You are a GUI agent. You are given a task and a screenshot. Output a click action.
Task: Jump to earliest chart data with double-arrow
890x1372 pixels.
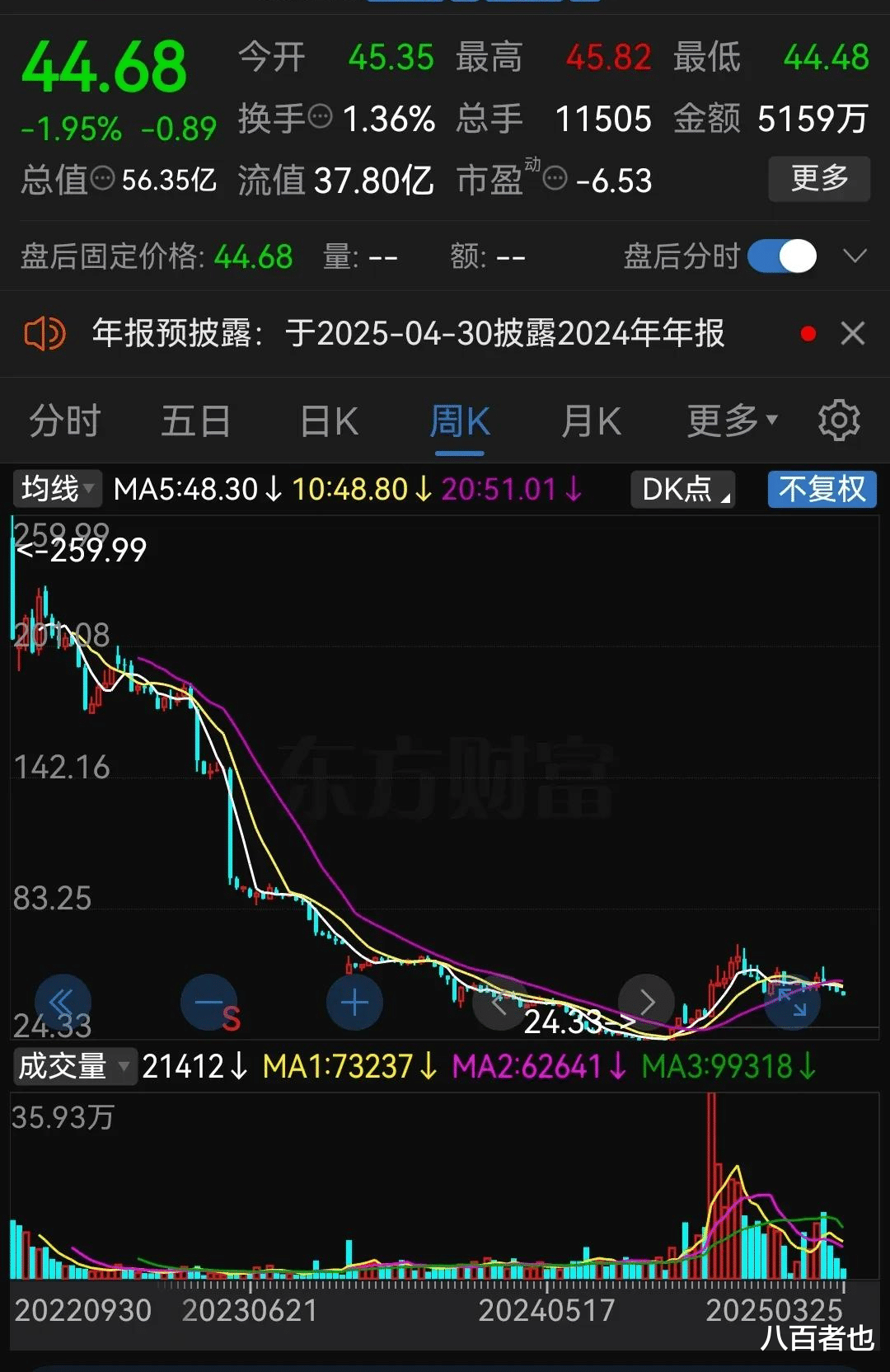pyautogui.click(x=62, y=1003)
